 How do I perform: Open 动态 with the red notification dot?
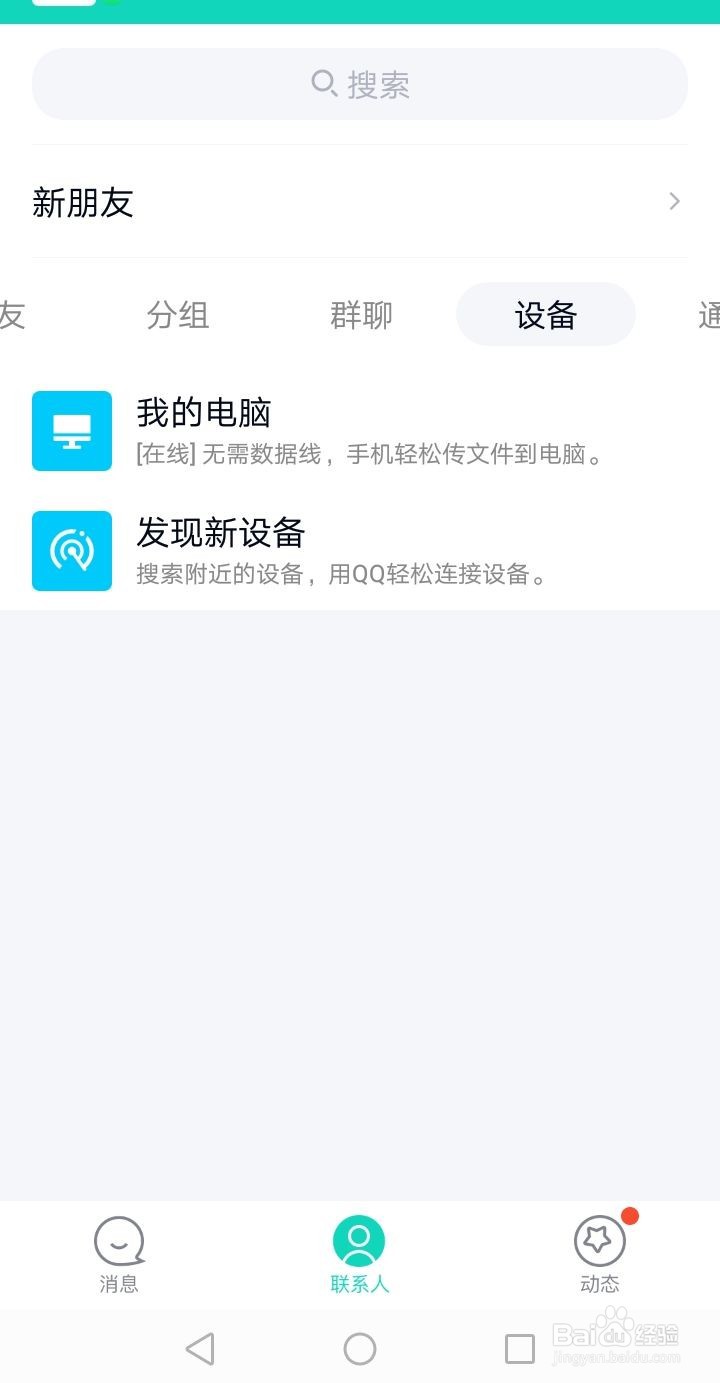tap(599, 1253)
